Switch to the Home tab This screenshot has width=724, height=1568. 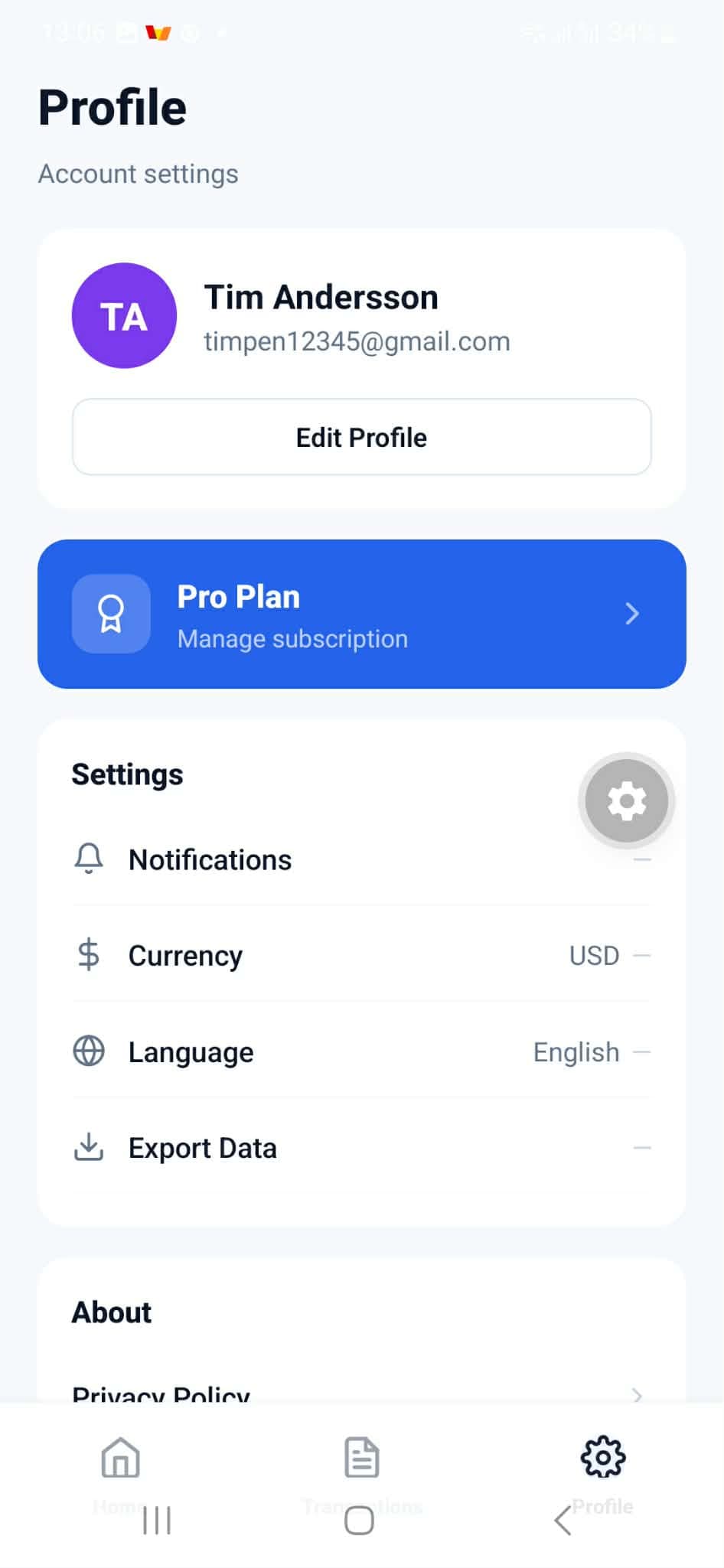120,1458
